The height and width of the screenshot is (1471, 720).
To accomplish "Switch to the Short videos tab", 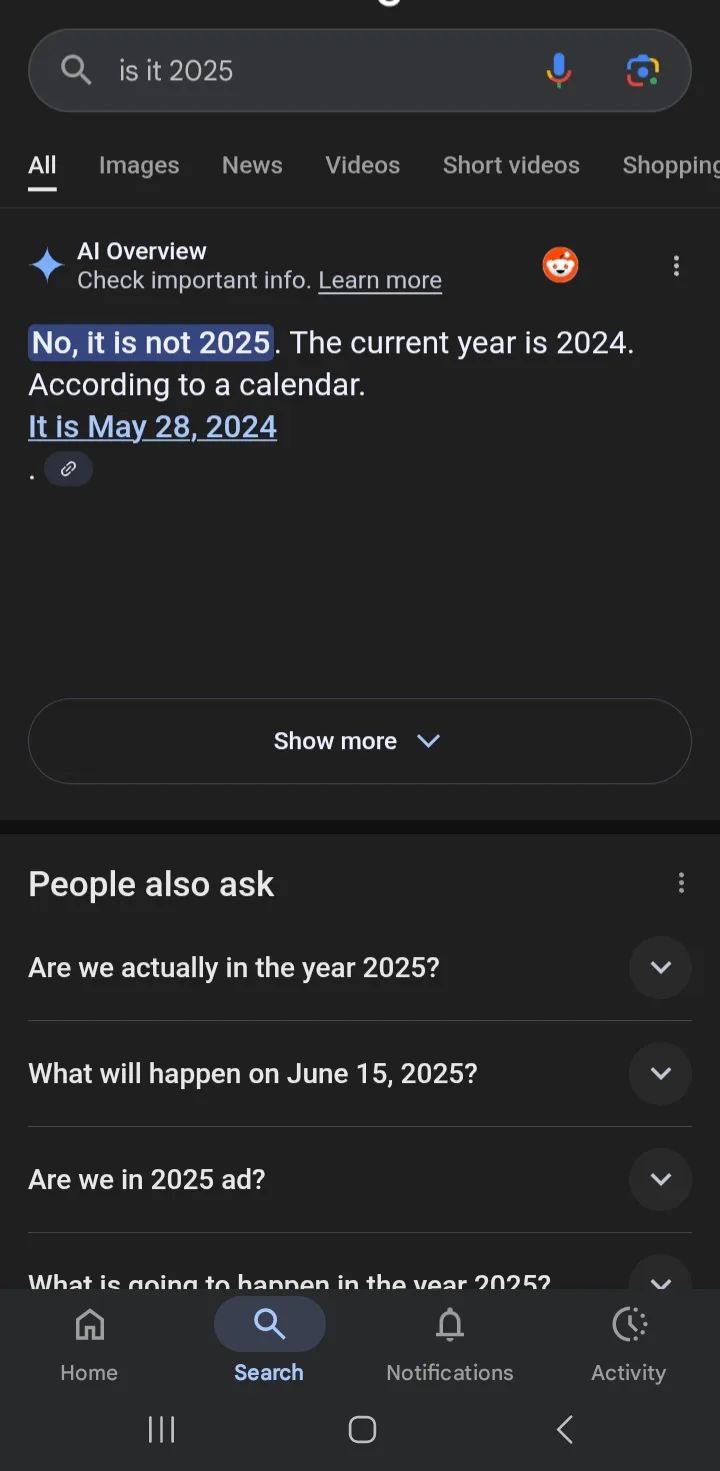I will click(511, 165).
